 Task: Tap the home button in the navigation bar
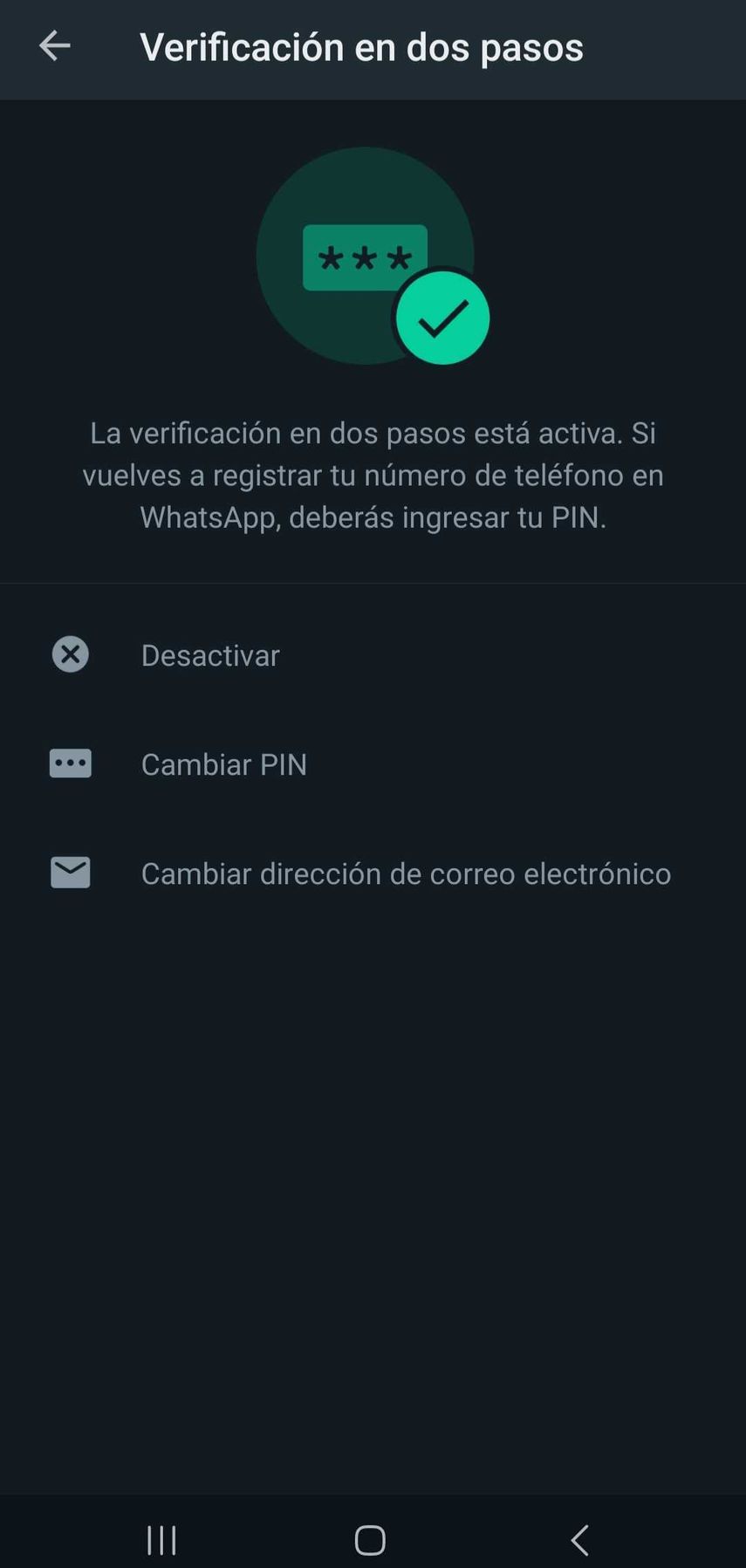coord(369,1539)
